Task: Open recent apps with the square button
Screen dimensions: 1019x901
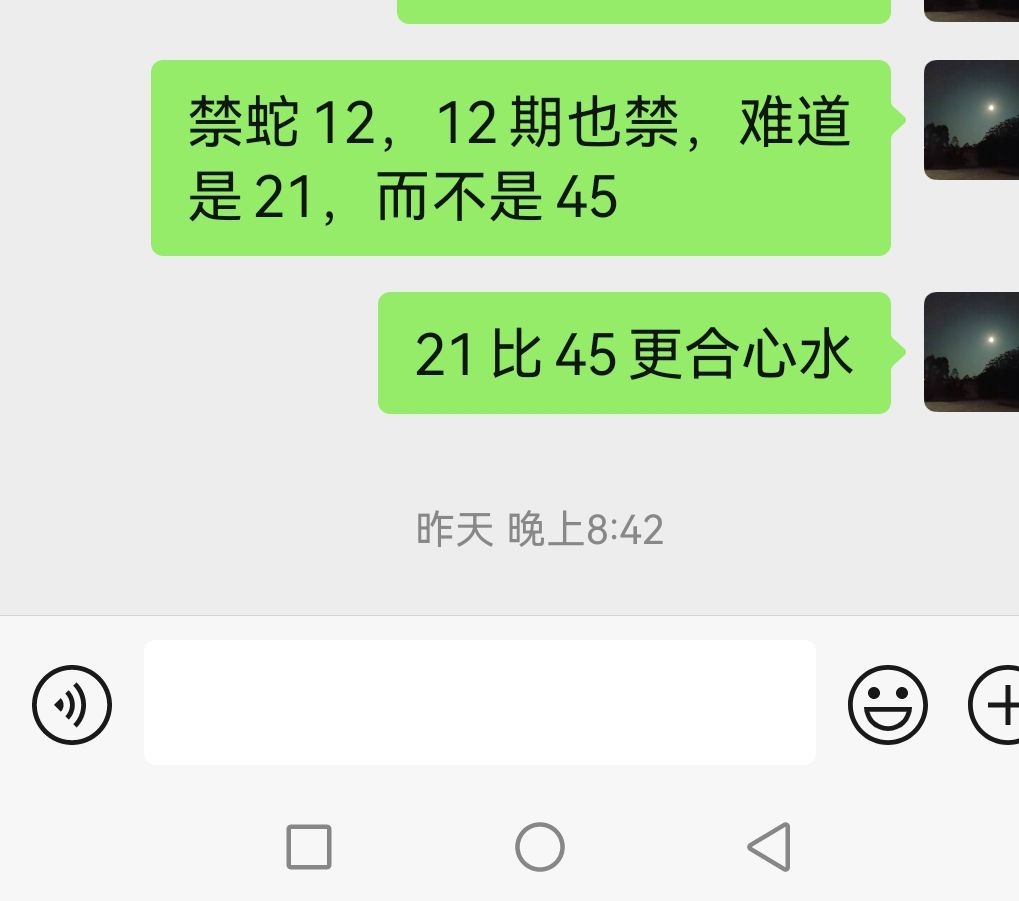Action: (x=309, y=847)
